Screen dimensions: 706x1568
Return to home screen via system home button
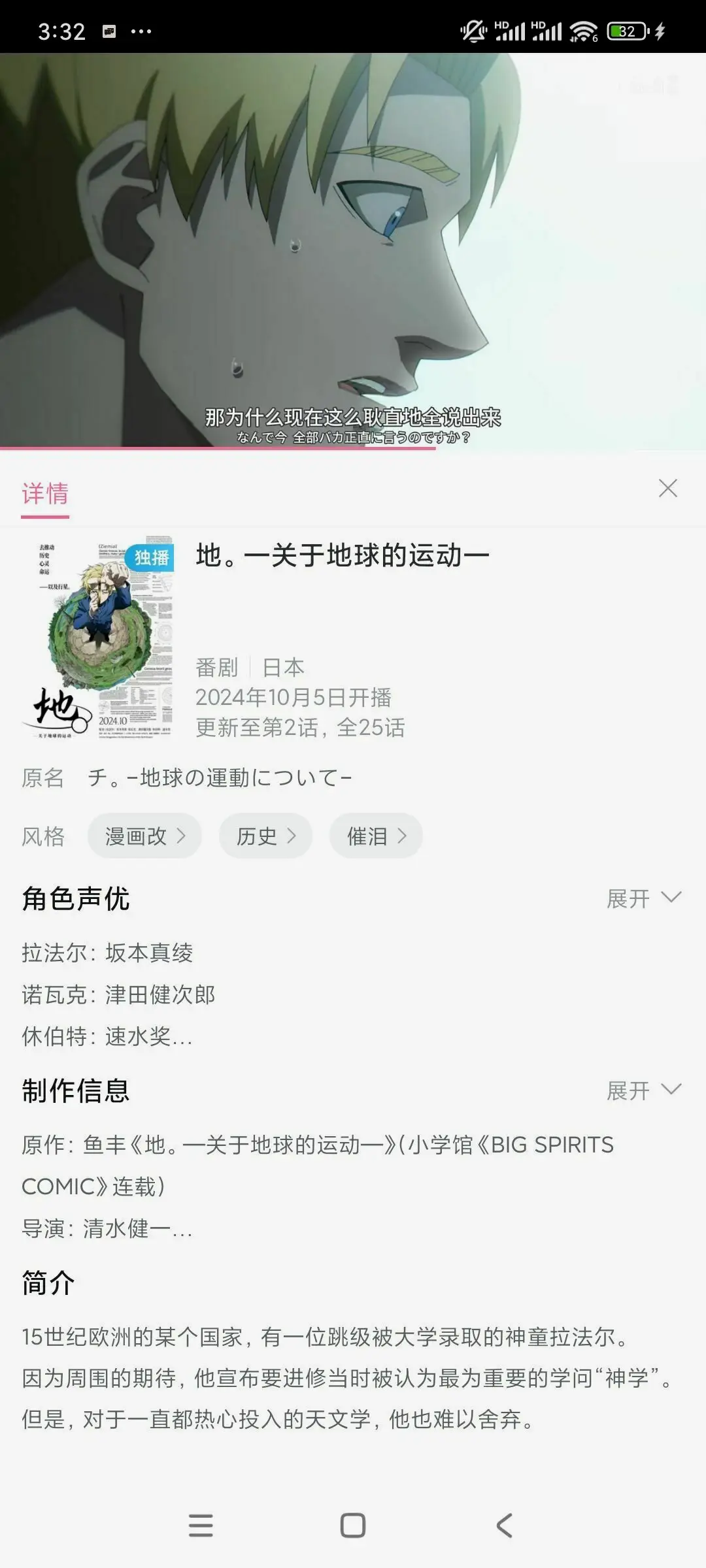[353, 1526]
